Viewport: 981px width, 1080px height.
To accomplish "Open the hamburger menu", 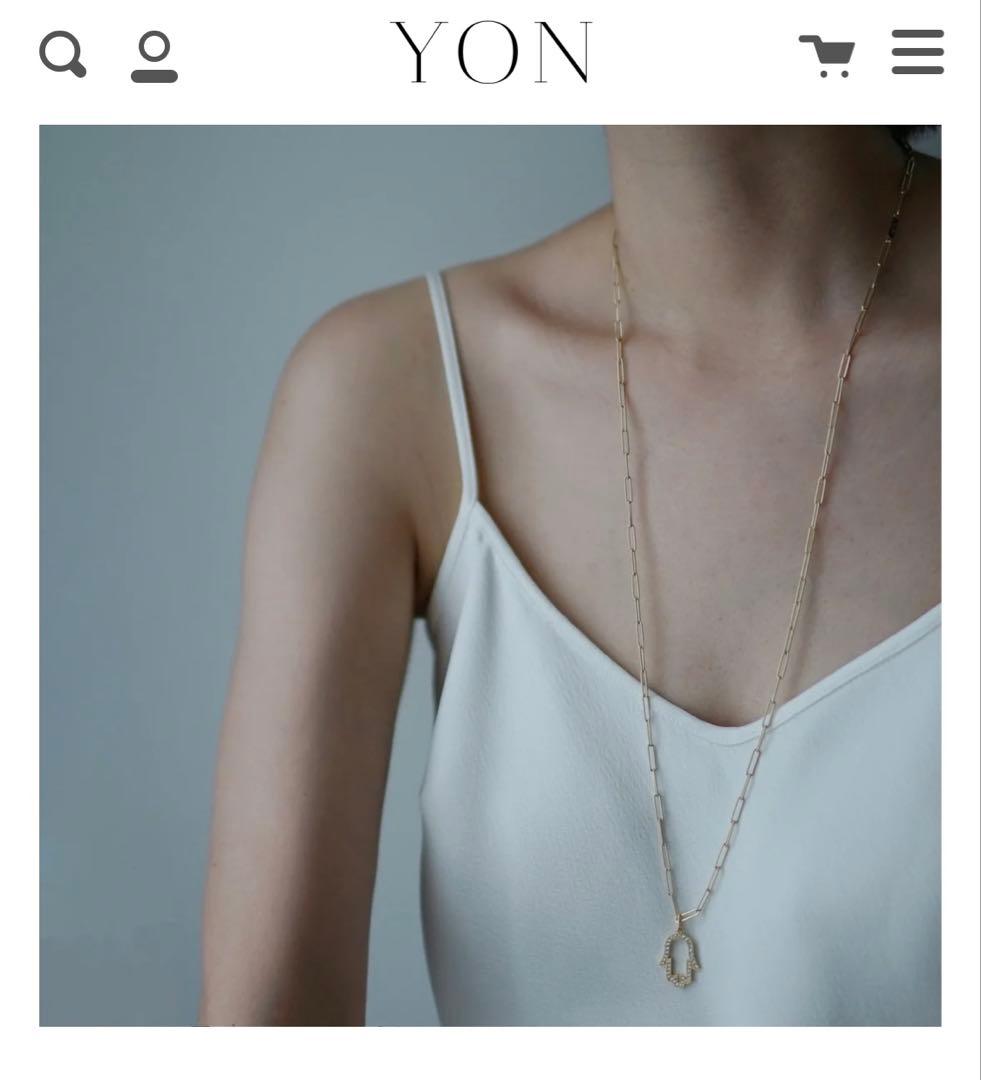I will (917, 52).
